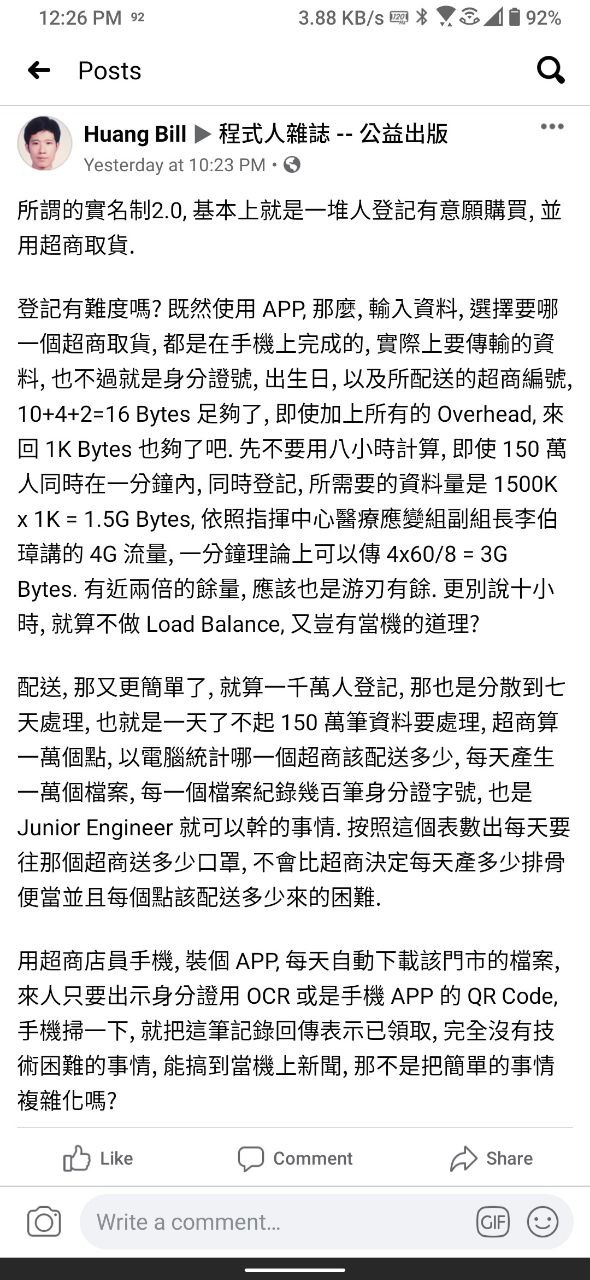Like this post
This screenshot has width=590, height=1280.
click(x=98, y=1158)
